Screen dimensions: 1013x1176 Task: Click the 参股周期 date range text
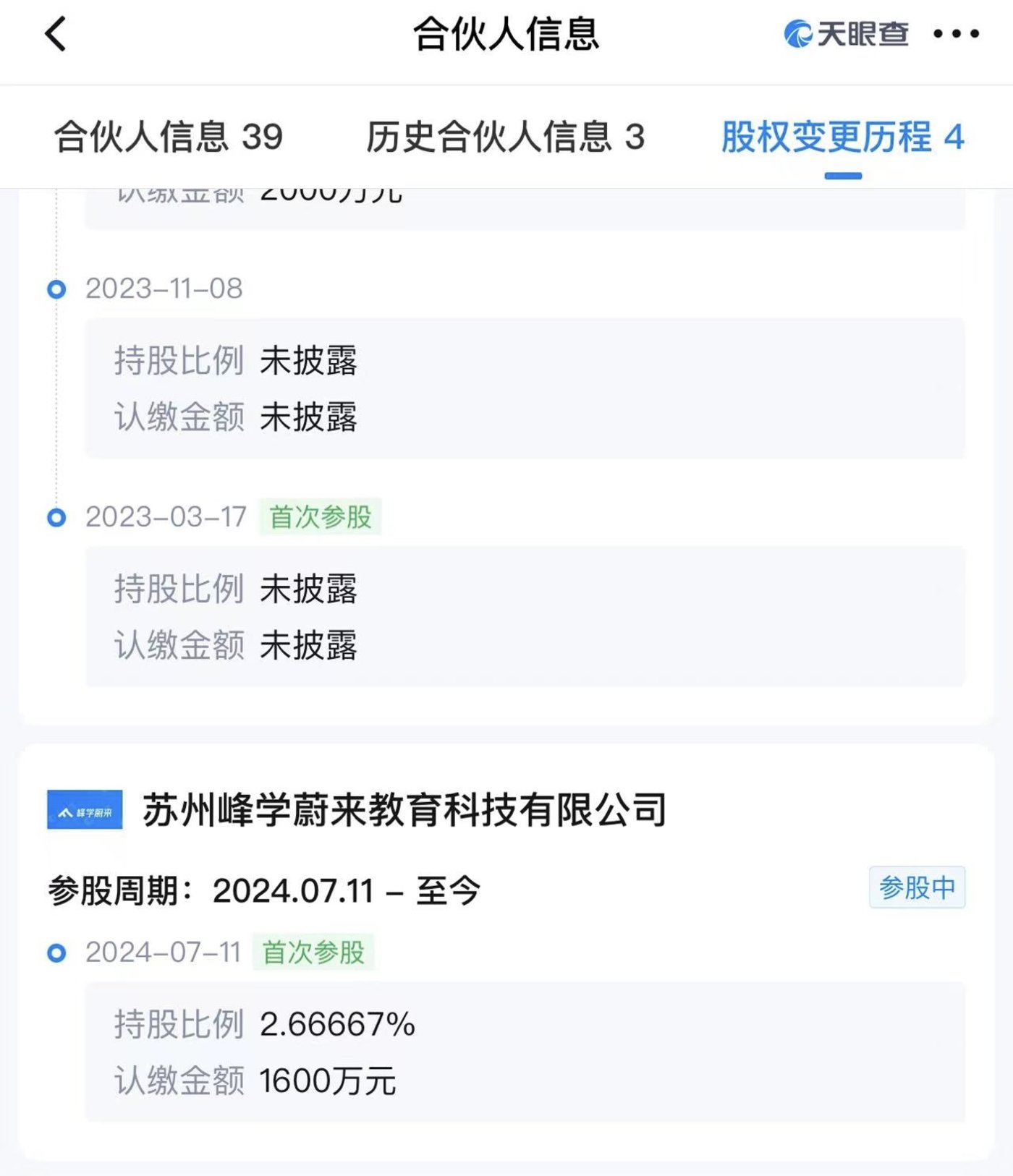pos(266,891)
